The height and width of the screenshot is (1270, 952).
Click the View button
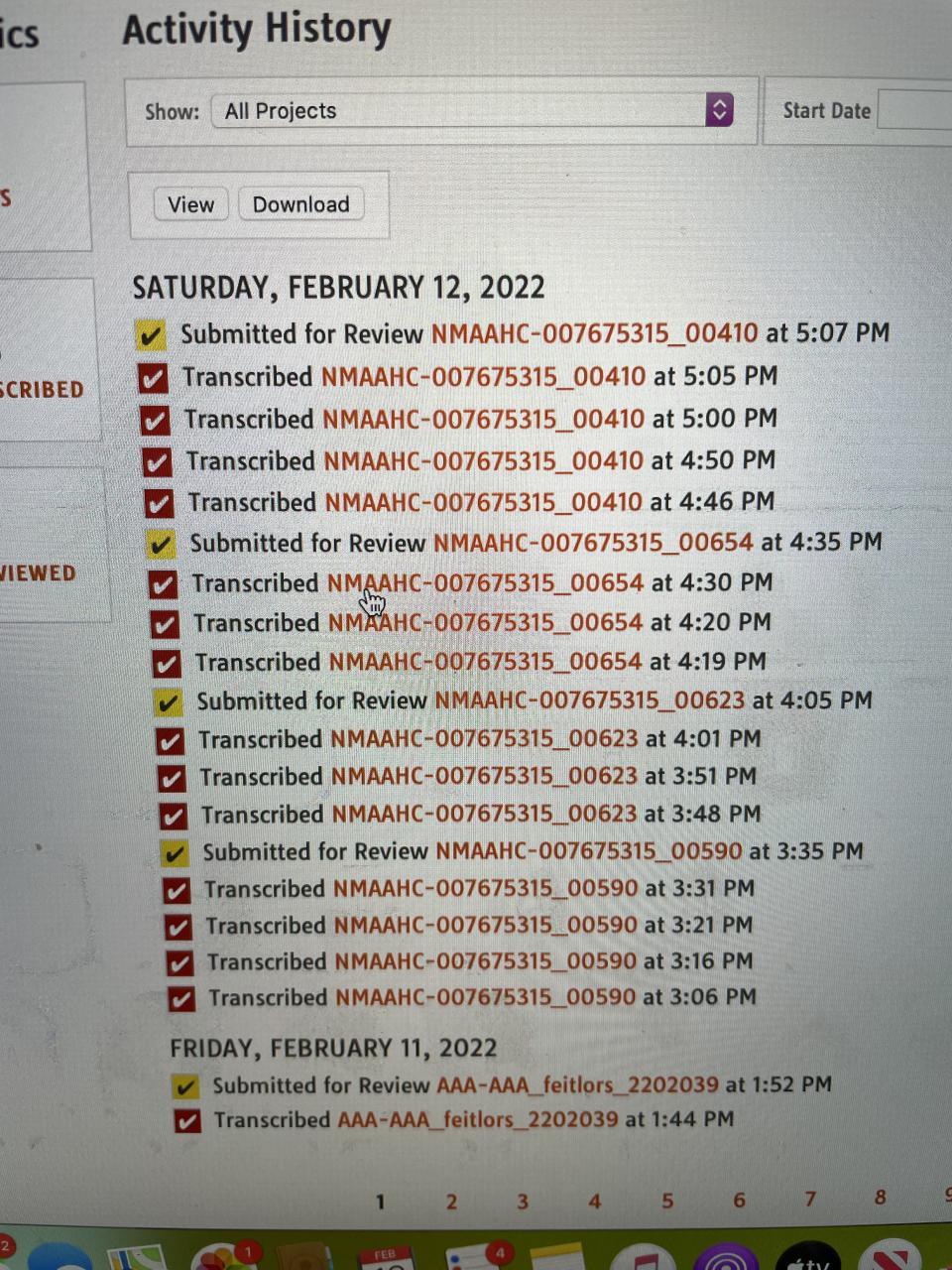click(190, 204)
